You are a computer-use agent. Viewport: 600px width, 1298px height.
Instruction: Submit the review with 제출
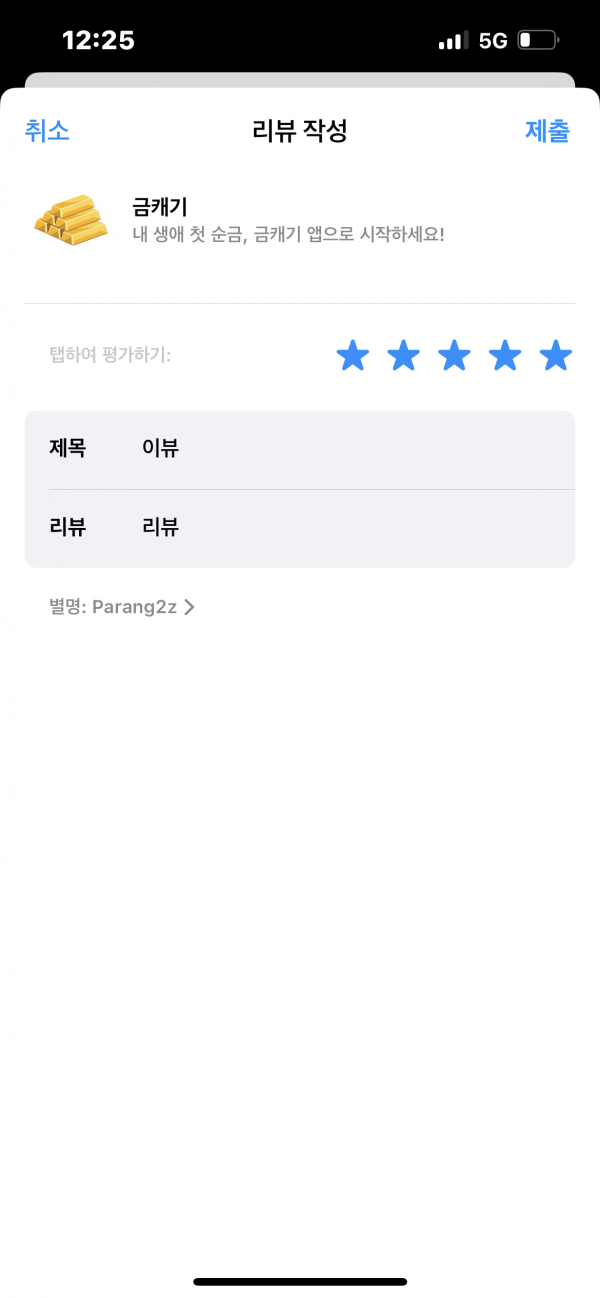[547, 131]
